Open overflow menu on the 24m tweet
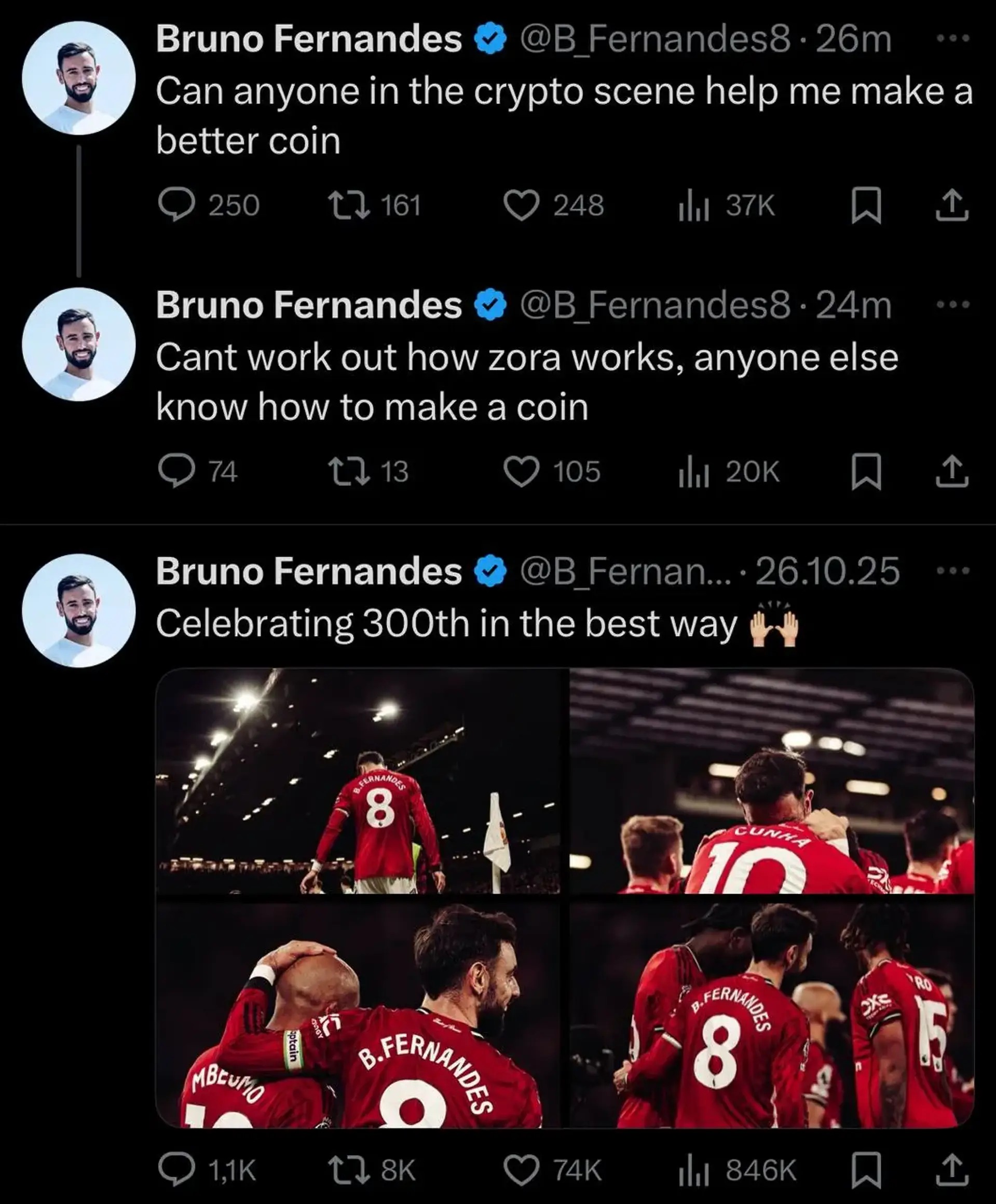The height and width of the screenshot is (1204, 996). (x=953, y=305)
